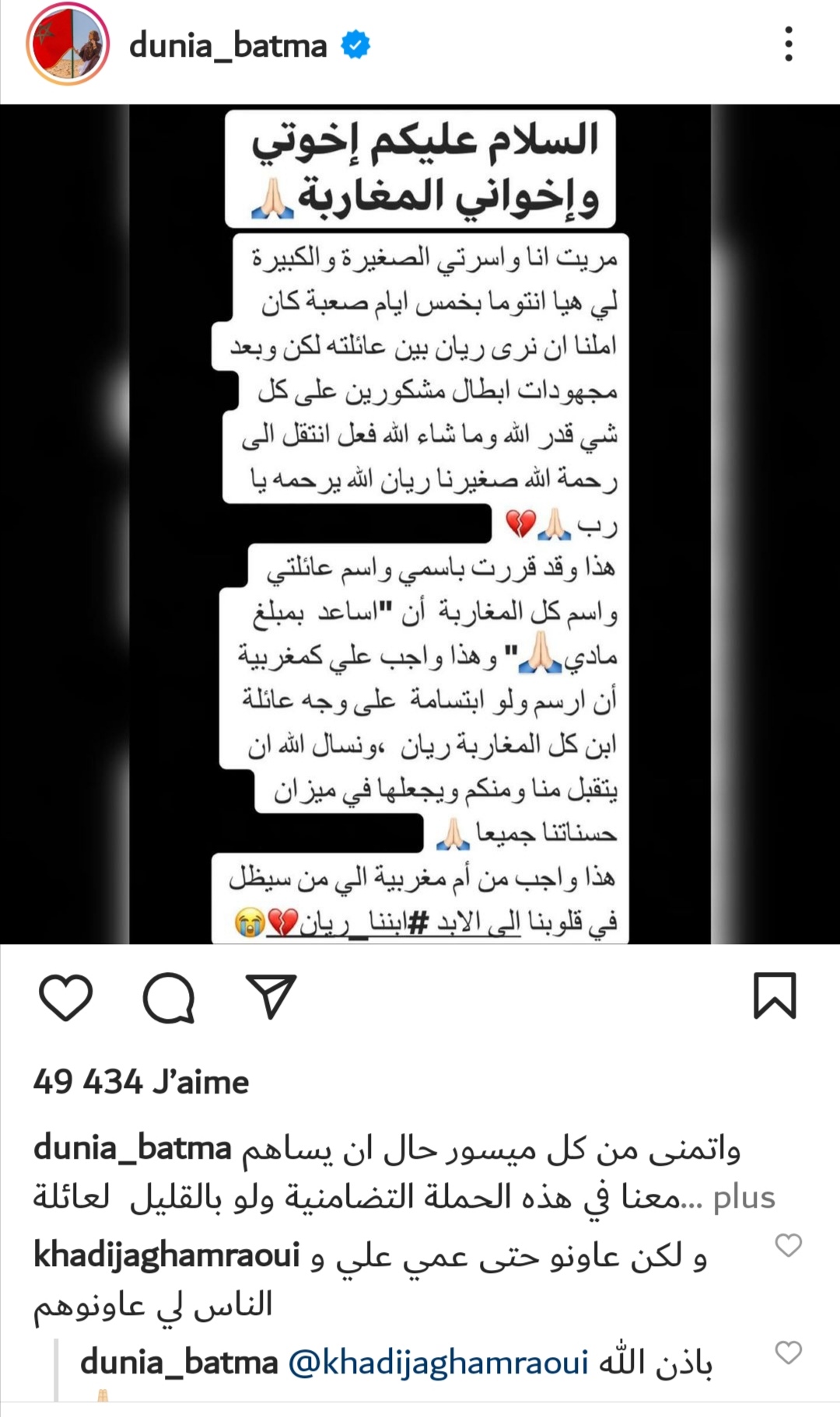Open the post overflow menu
Viewport: 840px width, 1417px height.
pyautogui.click(x=788, y=44)
